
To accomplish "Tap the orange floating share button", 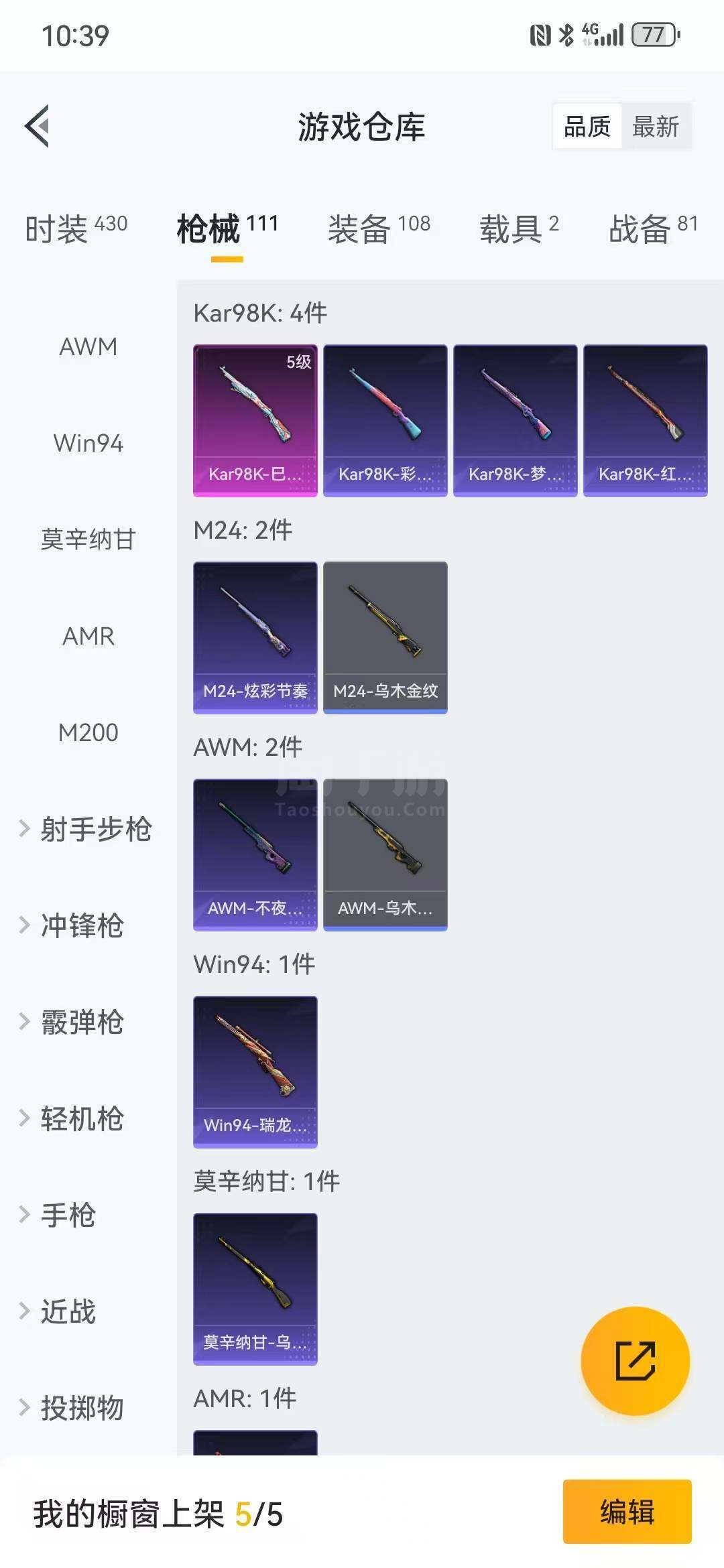I will point(635,1361).
